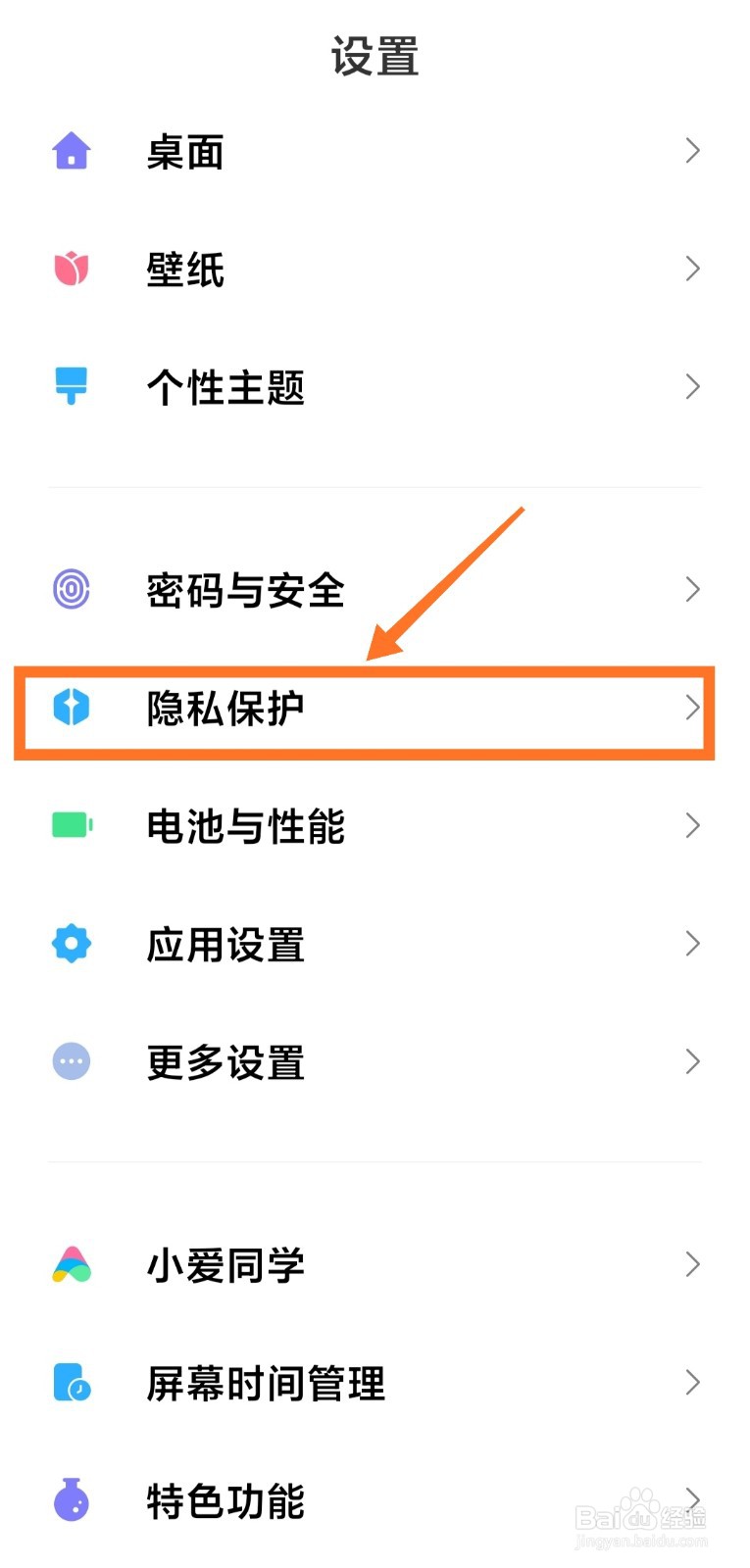
Task: Tap the blue home icon for 桌面
Action: point(71,151)
